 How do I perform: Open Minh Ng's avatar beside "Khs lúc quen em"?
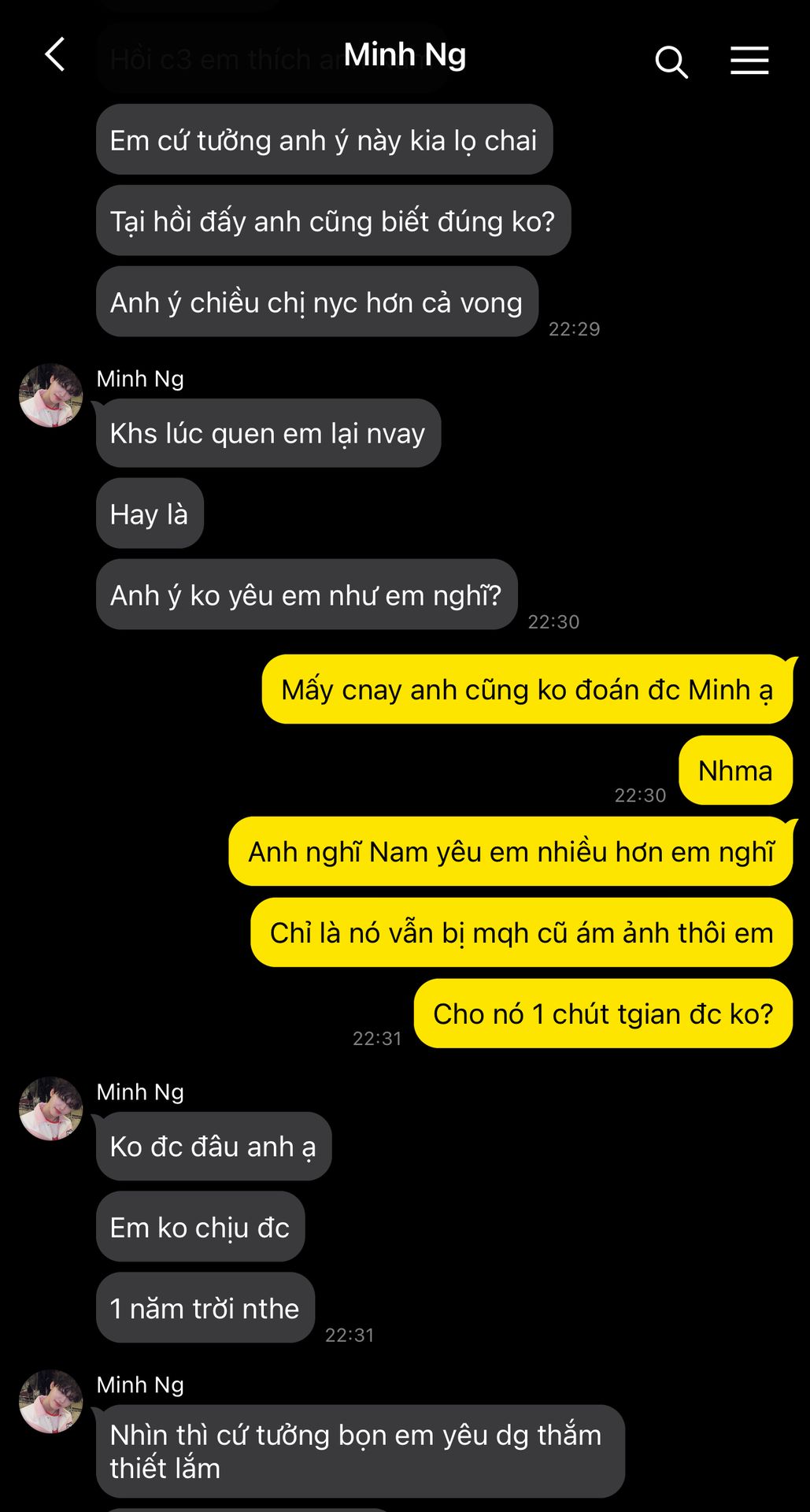51,395
